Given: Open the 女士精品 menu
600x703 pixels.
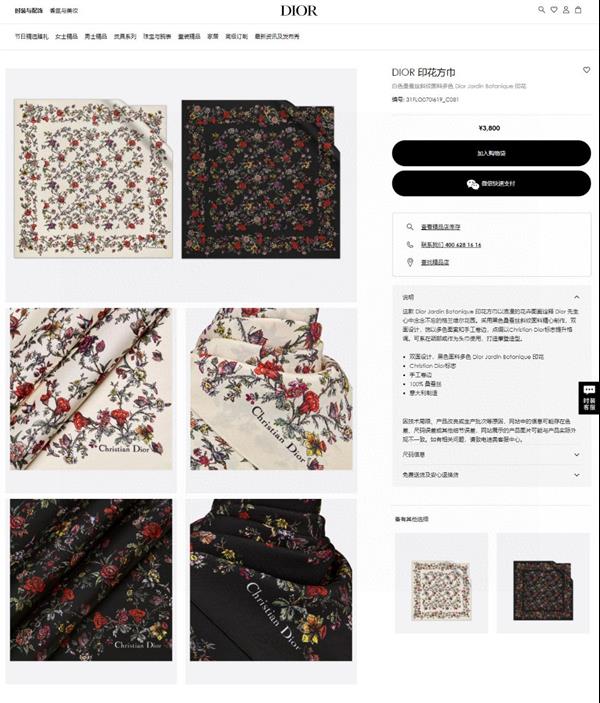Looking at the screenshot, I should (x=66, y=36).
